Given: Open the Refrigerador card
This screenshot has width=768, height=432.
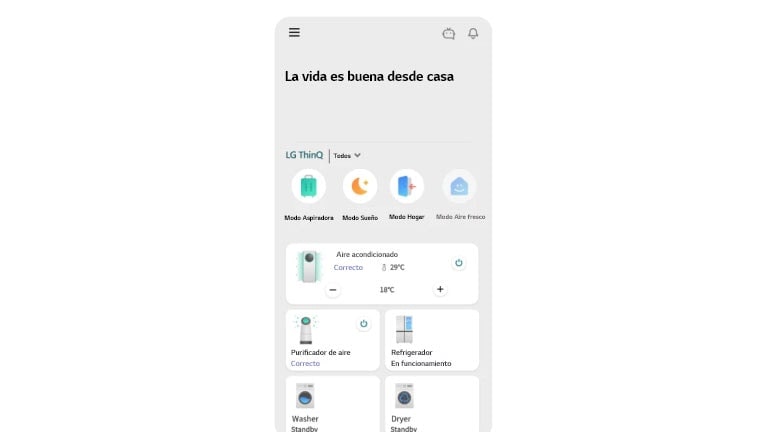Looking at the screenshot, I should [431, 340].
